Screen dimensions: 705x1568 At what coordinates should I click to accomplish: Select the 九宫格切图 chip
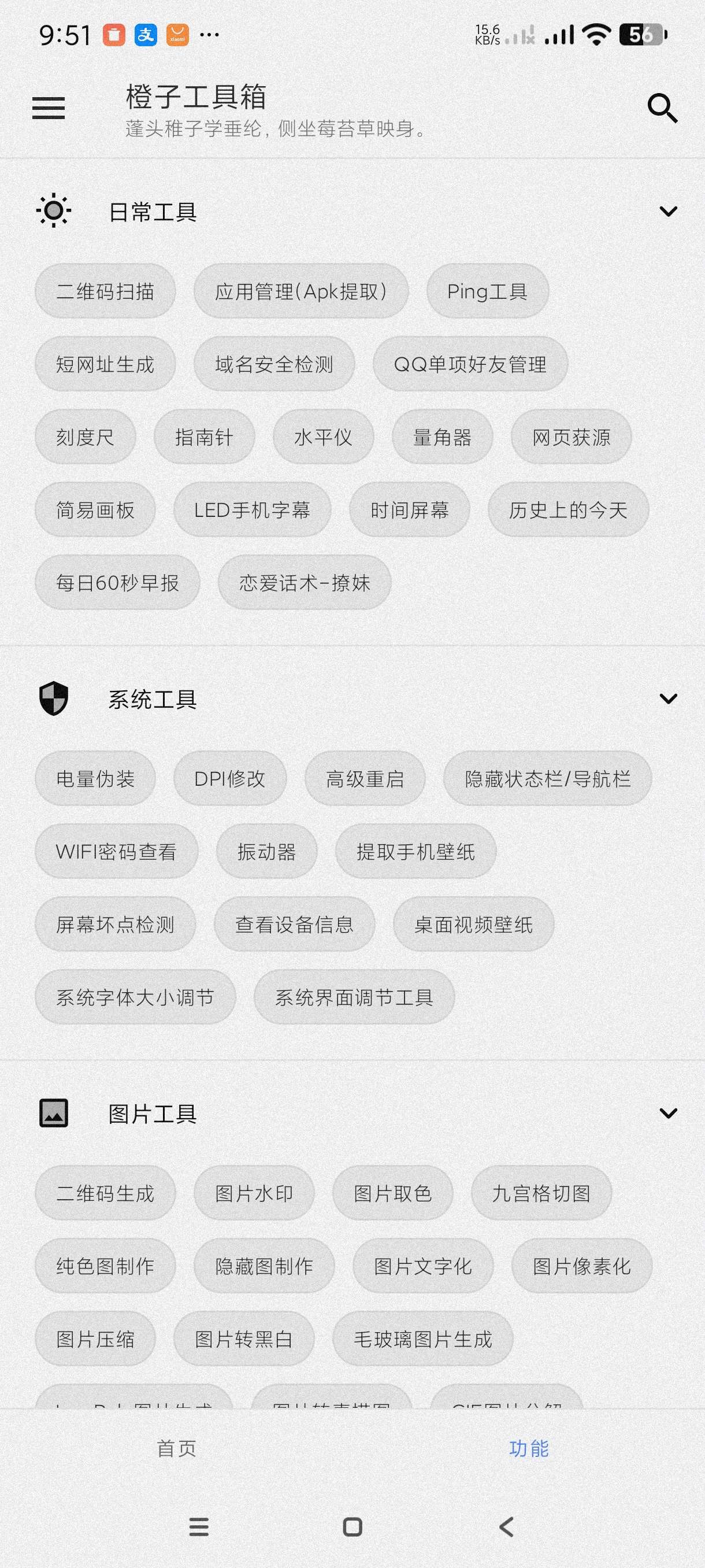coord(541,1194)
